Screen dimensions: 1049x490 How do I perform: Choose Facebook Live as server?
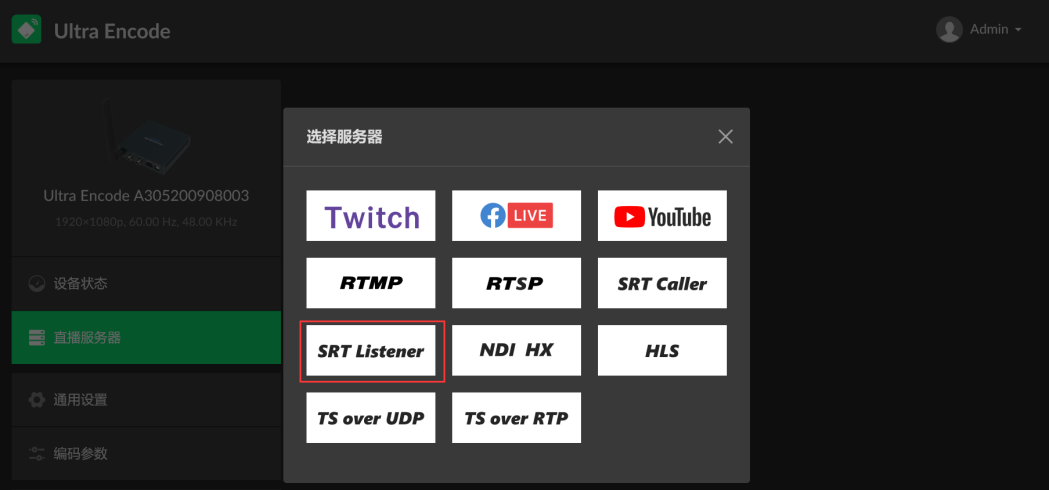click(516, 216)
